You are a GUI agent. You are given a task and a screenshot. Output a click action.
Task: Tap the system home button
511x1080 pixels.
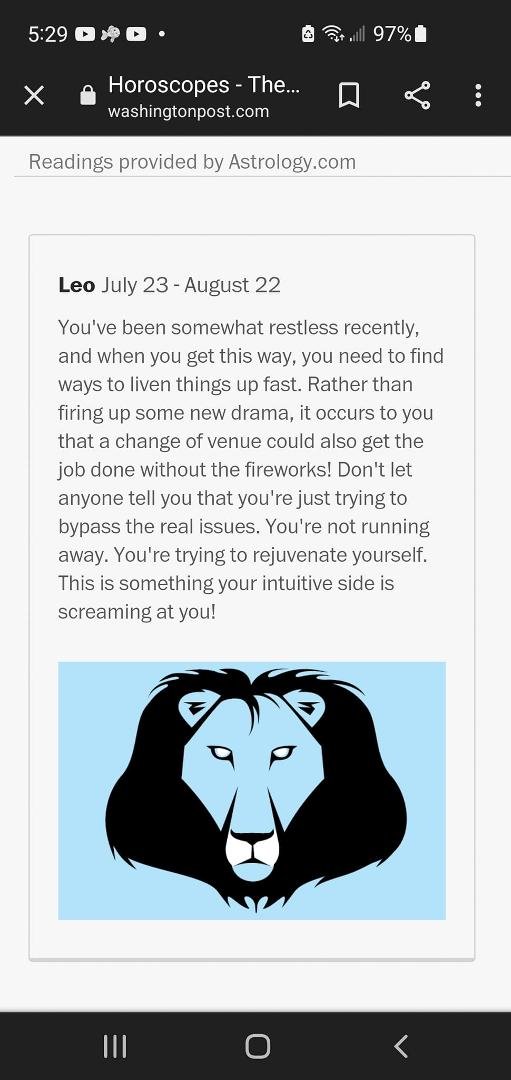pyautogui.click(x=258, y=1046)
